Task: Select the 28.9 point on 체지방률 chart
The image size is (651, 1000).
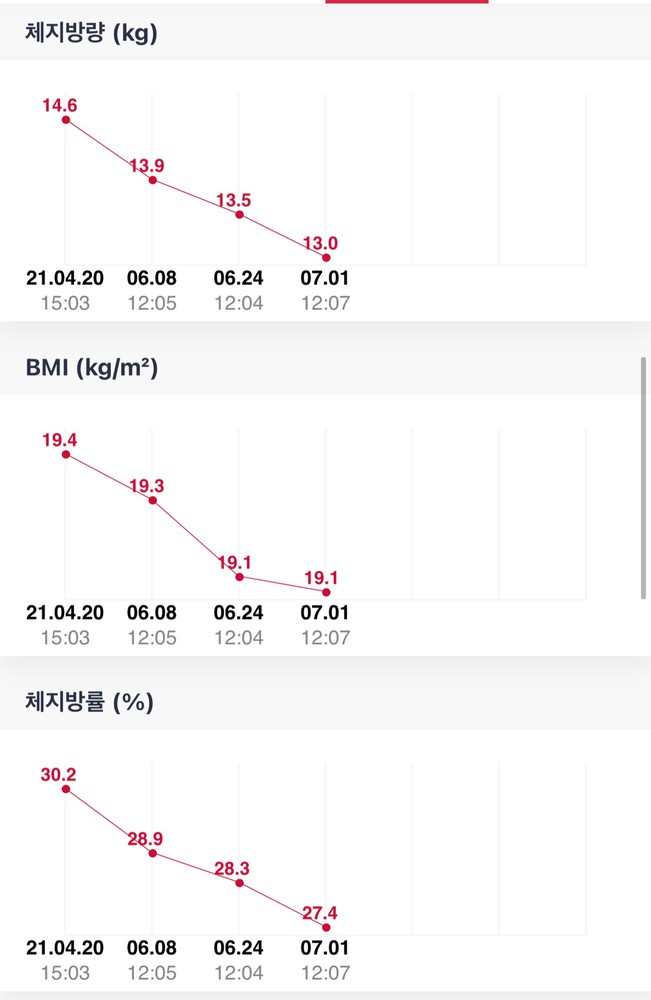Action: pyautogui.click(x=153, y=853)
